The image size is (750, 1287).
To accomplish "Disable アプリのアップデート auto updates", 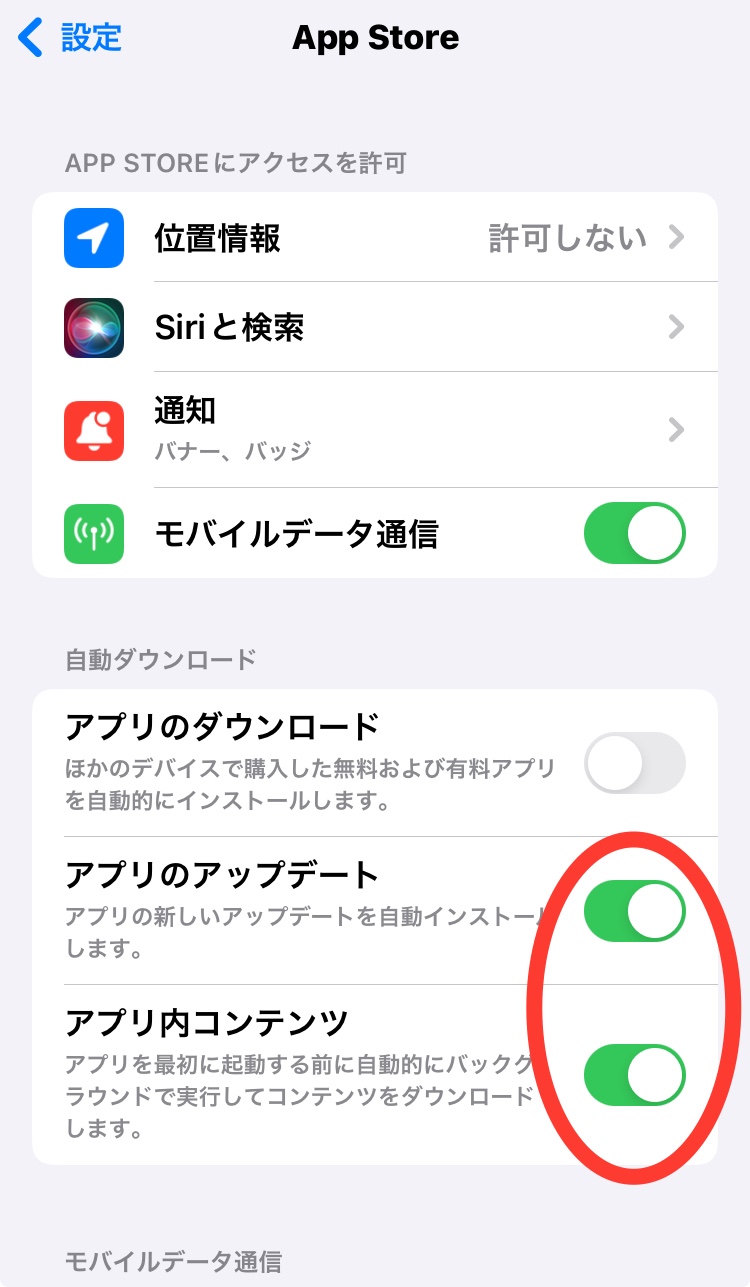I will tap(634, 911).
